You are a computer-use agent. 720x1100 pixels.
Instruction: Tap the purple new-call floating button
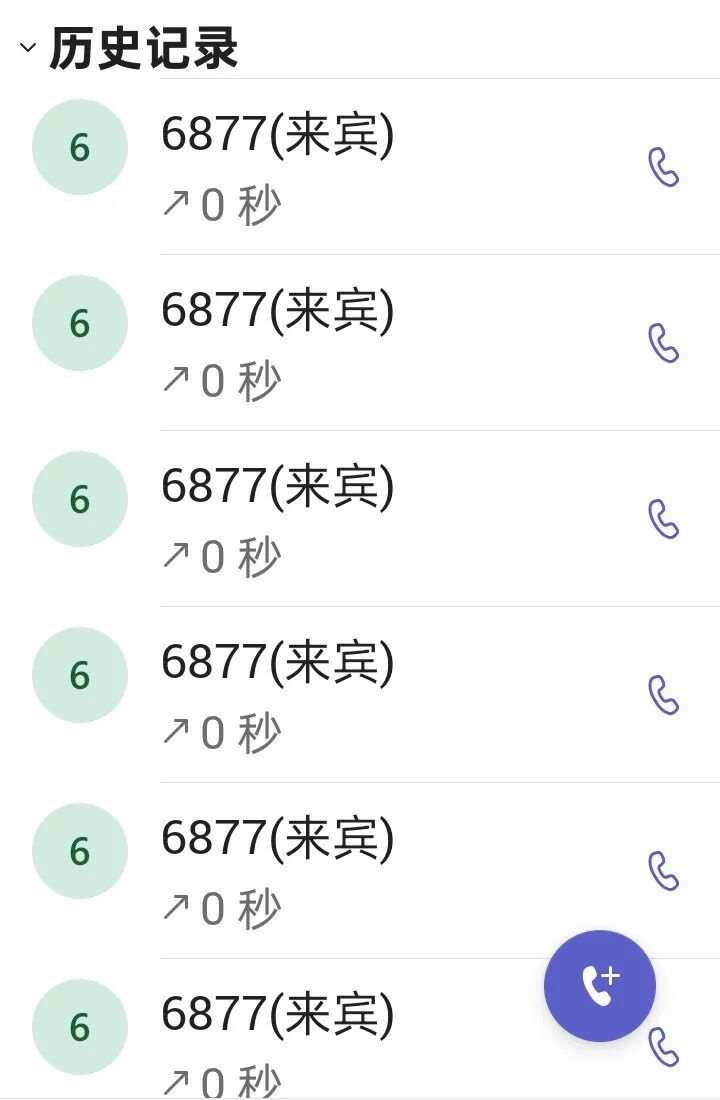[599, 985]
